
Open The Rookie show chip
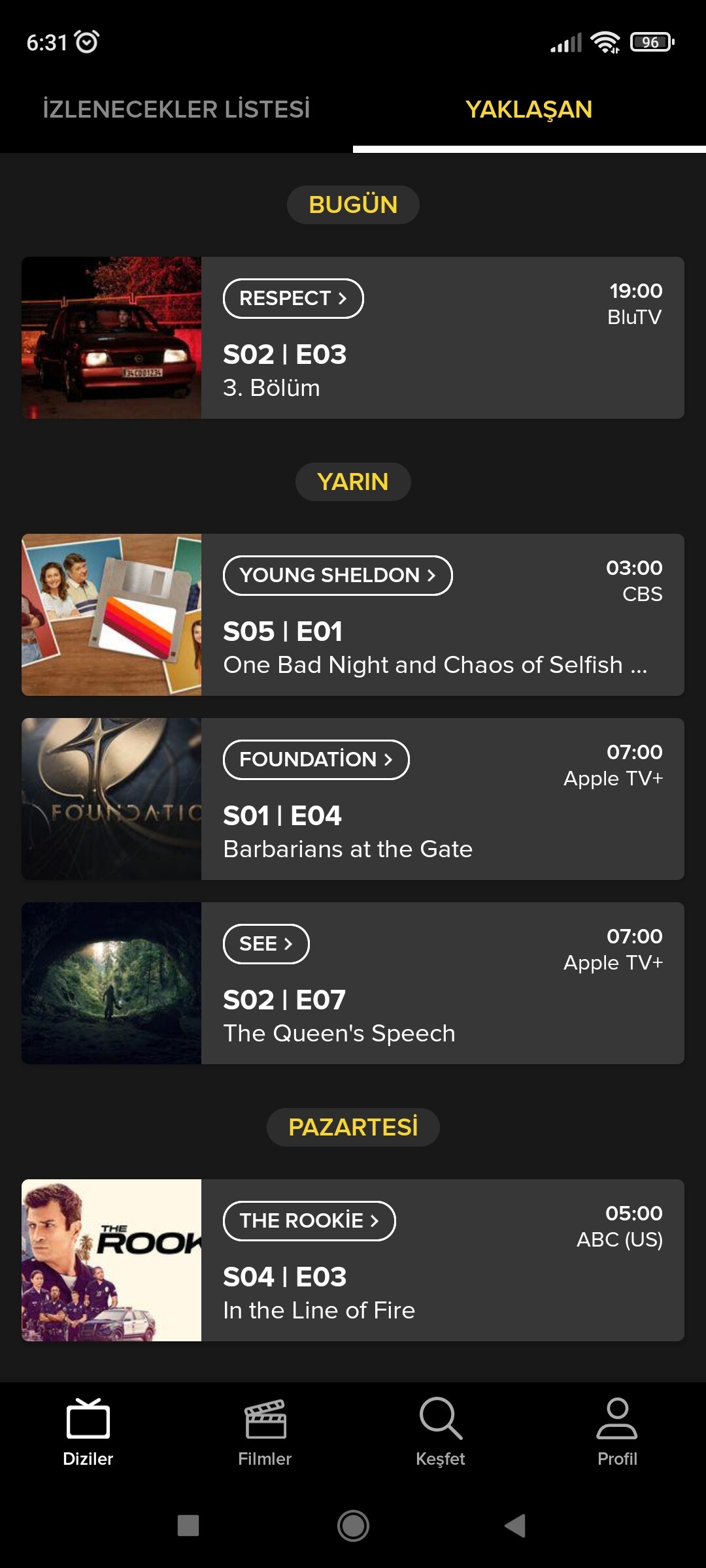click(x=309, y=1221)
